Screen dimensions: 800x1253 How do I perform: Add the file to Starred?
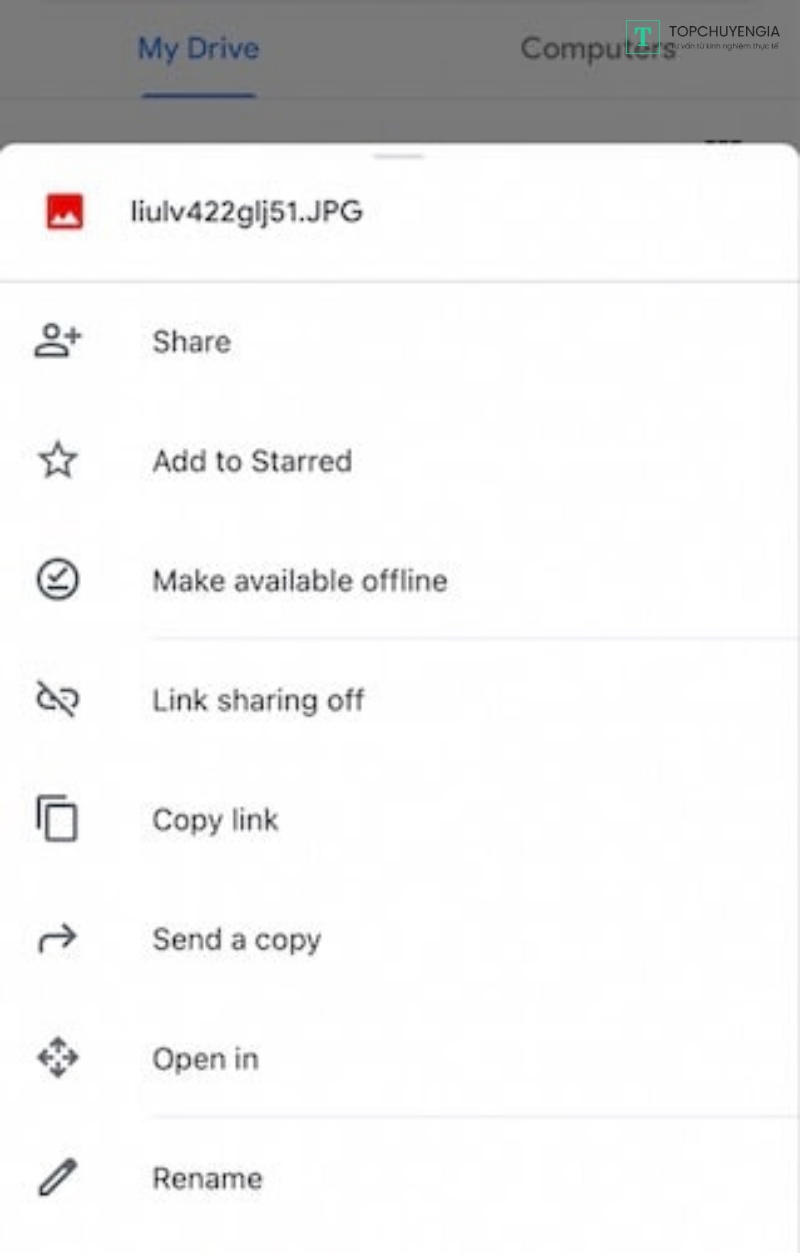tap(251, 461)
